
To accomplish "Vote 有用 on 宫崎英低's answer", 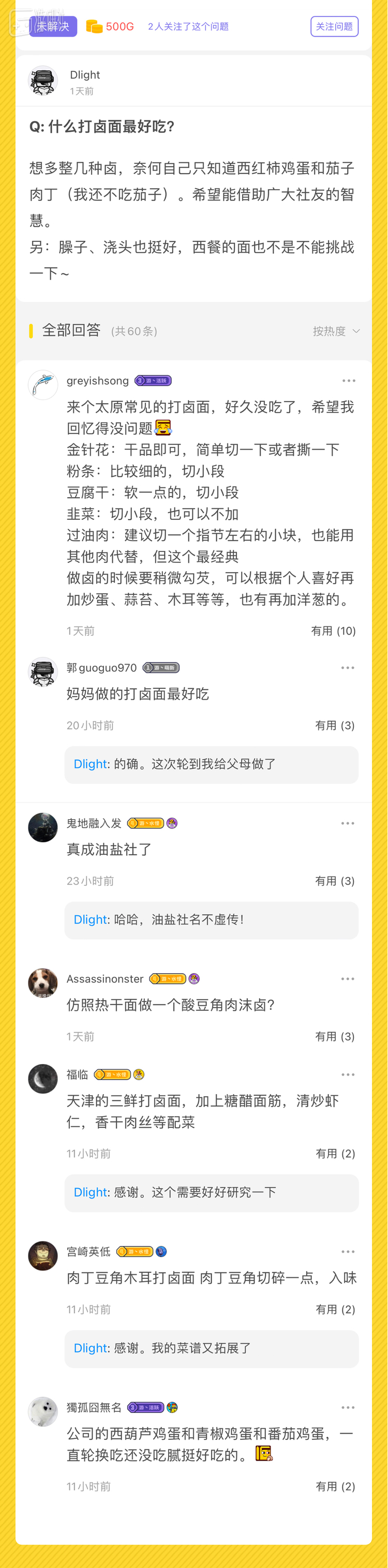I will [x=335, y=1309].
